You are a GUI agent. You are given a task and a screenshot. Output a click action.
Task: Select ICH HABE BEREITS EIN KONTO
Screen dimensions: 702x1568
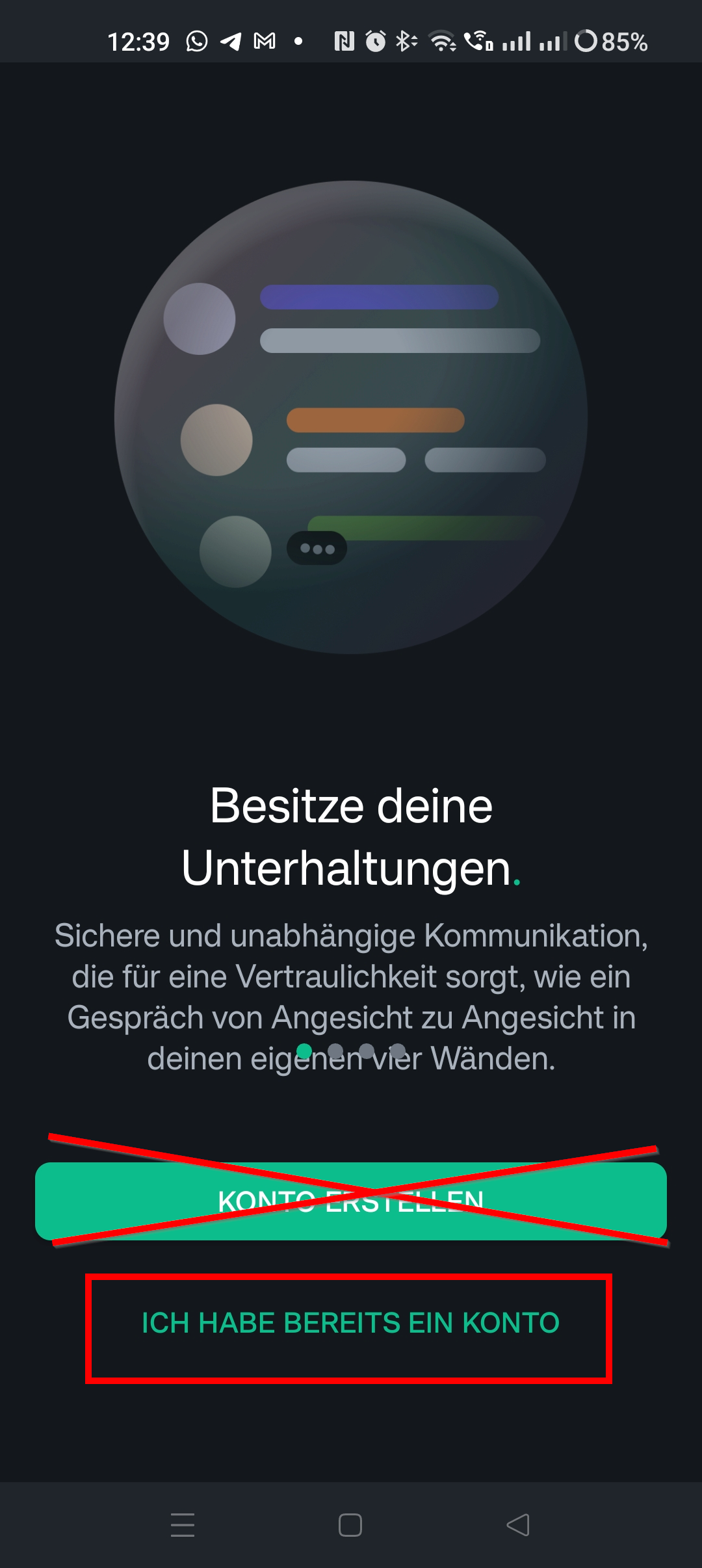click(x=350, y=1323)
